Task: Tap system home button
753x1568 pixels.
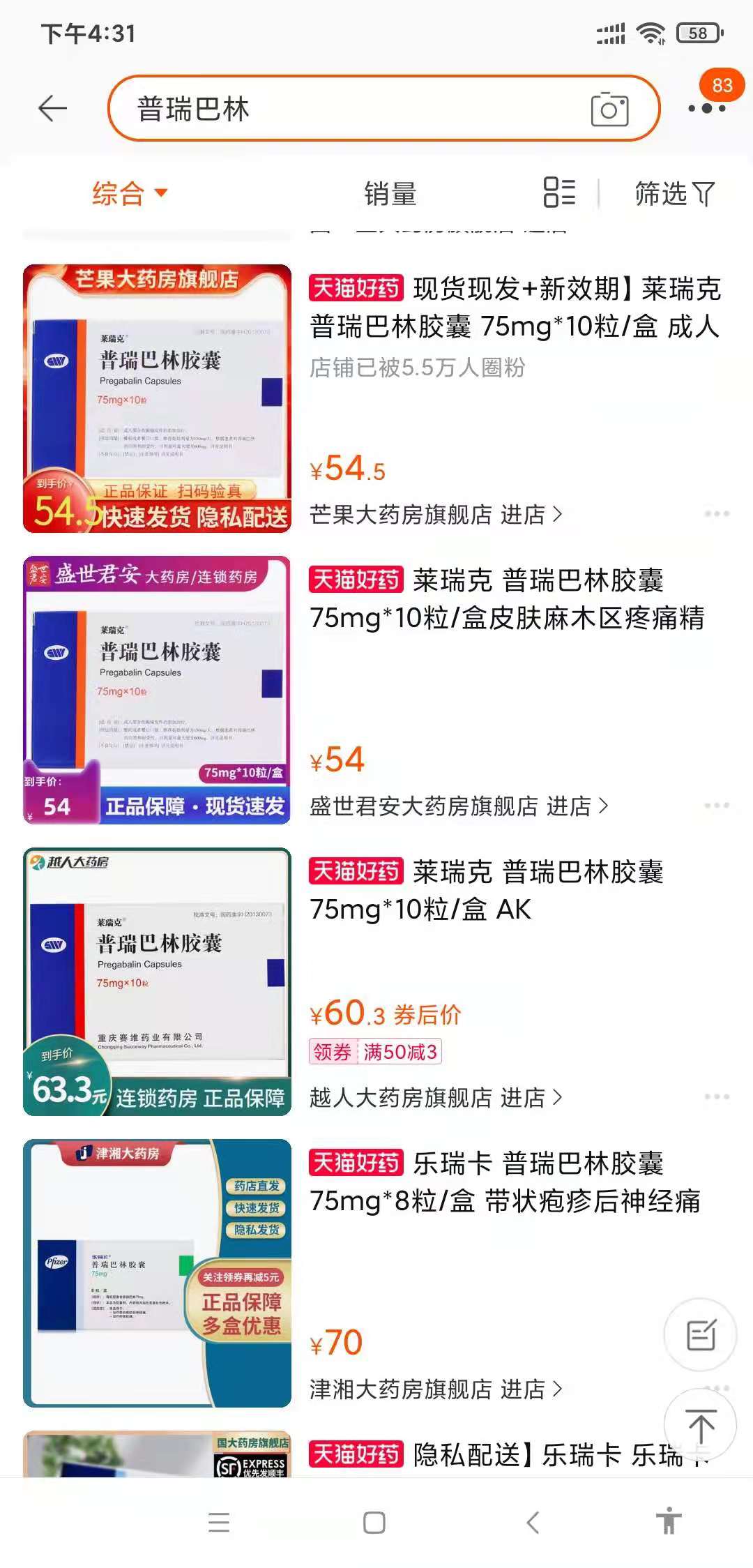Action: [x=374, y=1522]
